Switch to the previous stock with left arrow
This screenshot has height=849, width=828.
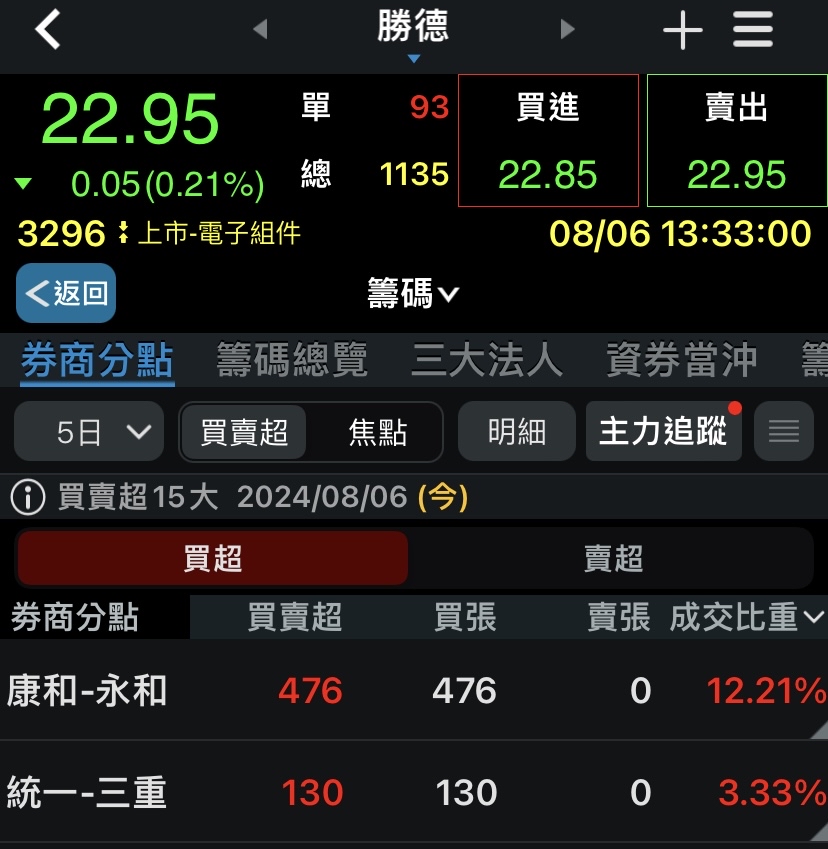260,30
